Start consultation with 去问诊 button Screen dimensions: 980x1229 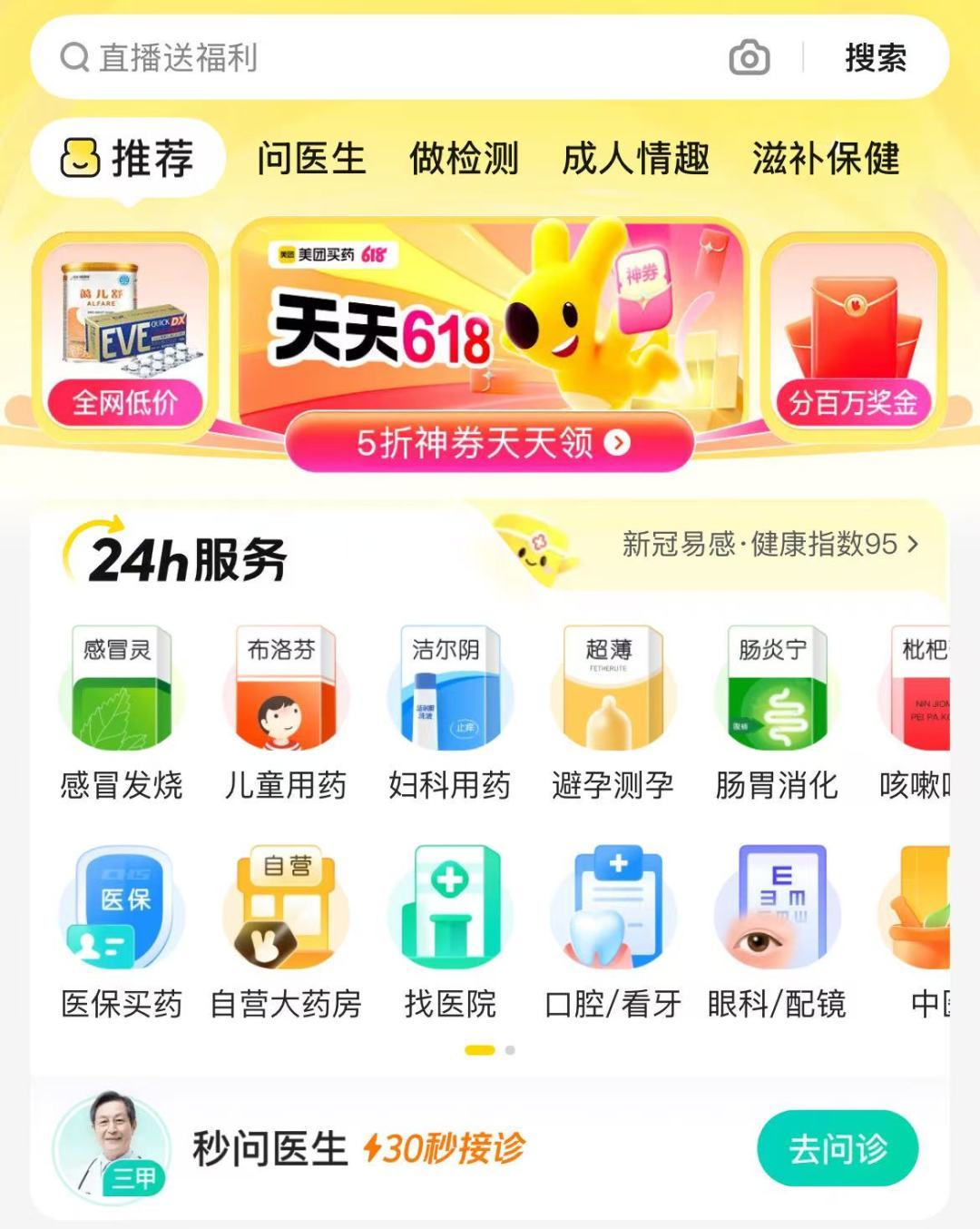(x=837, y=1149)
